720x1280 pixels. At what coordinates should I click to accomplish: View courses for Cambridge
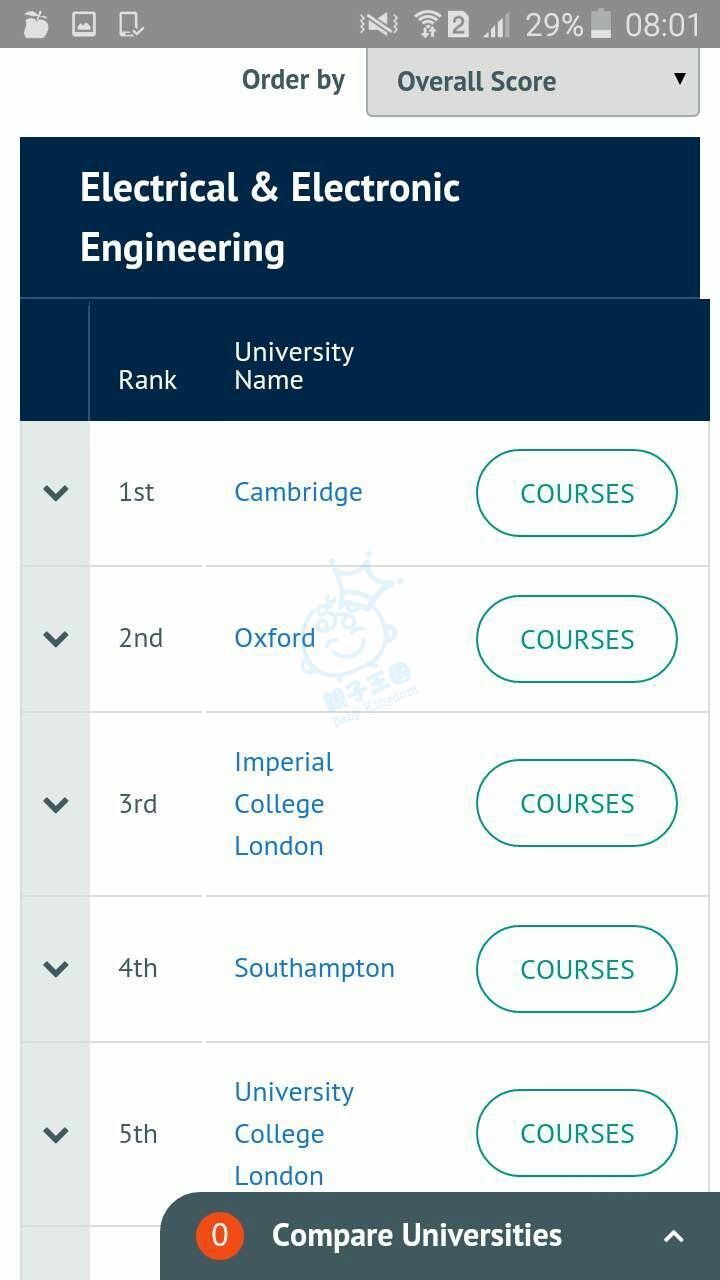[577, 493]
